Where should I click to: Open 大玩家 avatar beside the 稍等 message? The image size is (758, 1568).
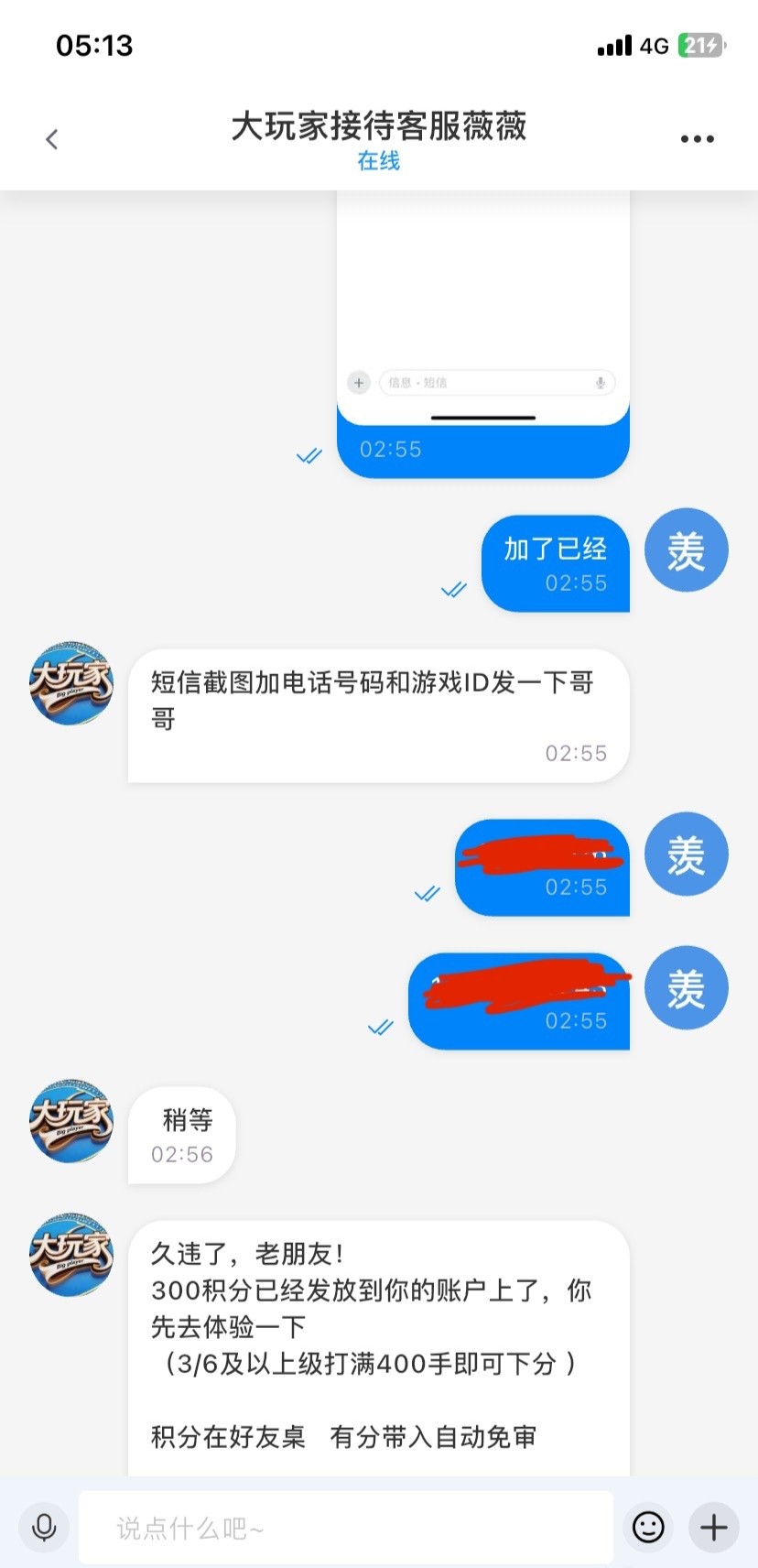[x=71, y=1121]
